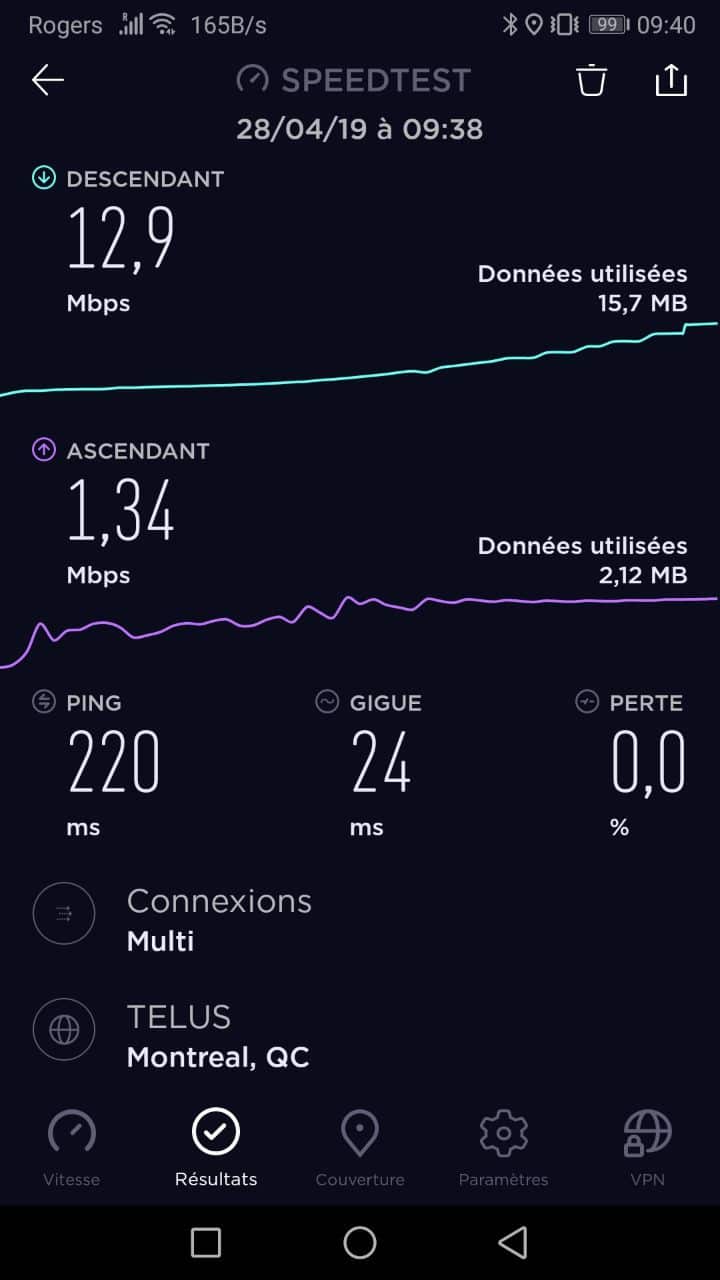Share this speed test result
Viewport: 720px width, 1280px height.
coord(671,81)
